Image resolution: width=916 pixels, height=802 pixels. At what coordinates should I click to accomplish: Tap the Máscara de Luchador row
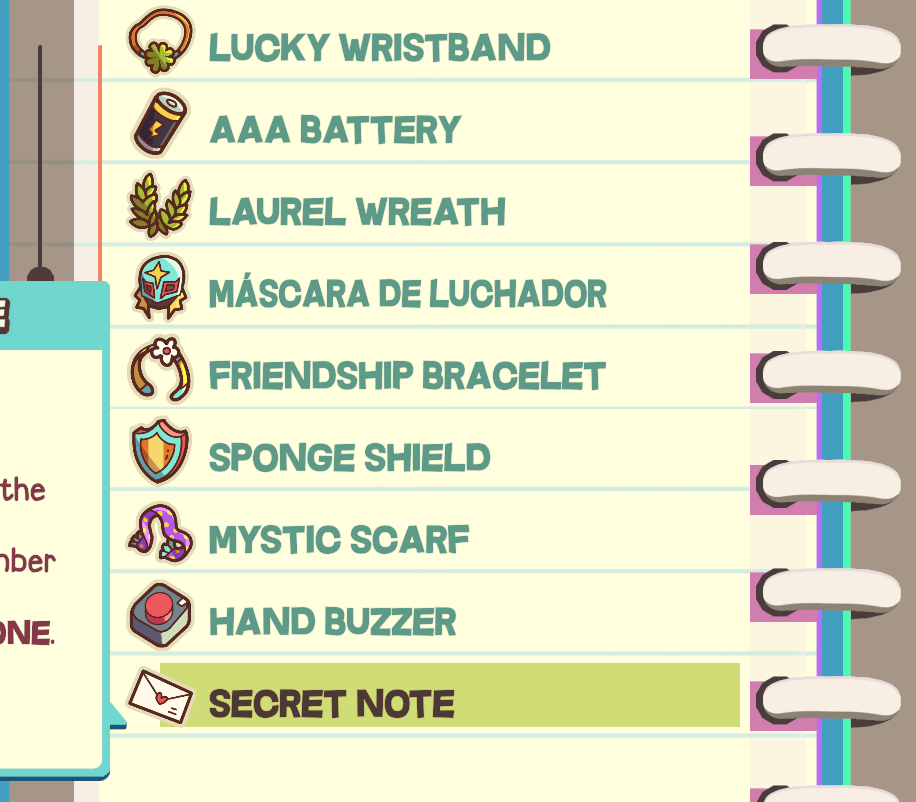[407, 294]
